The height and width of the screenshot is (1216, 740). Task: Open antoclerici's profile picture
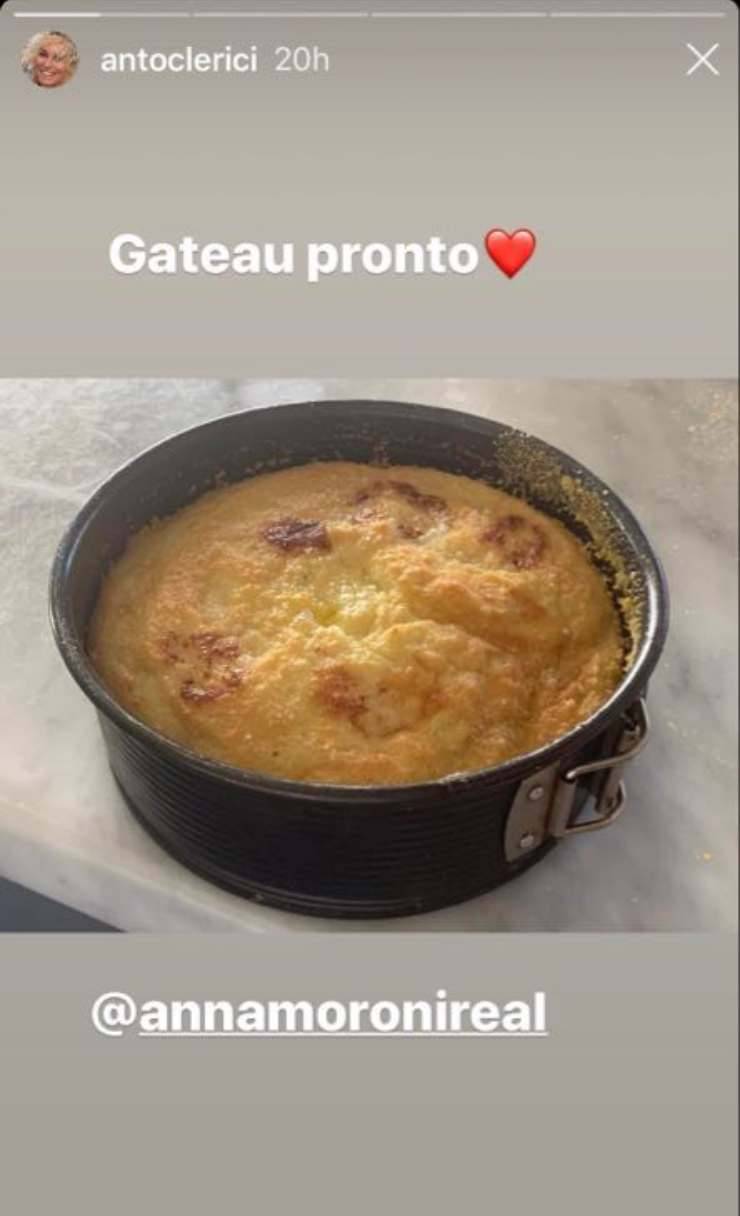pyautogui.click(x=50, y=59)
